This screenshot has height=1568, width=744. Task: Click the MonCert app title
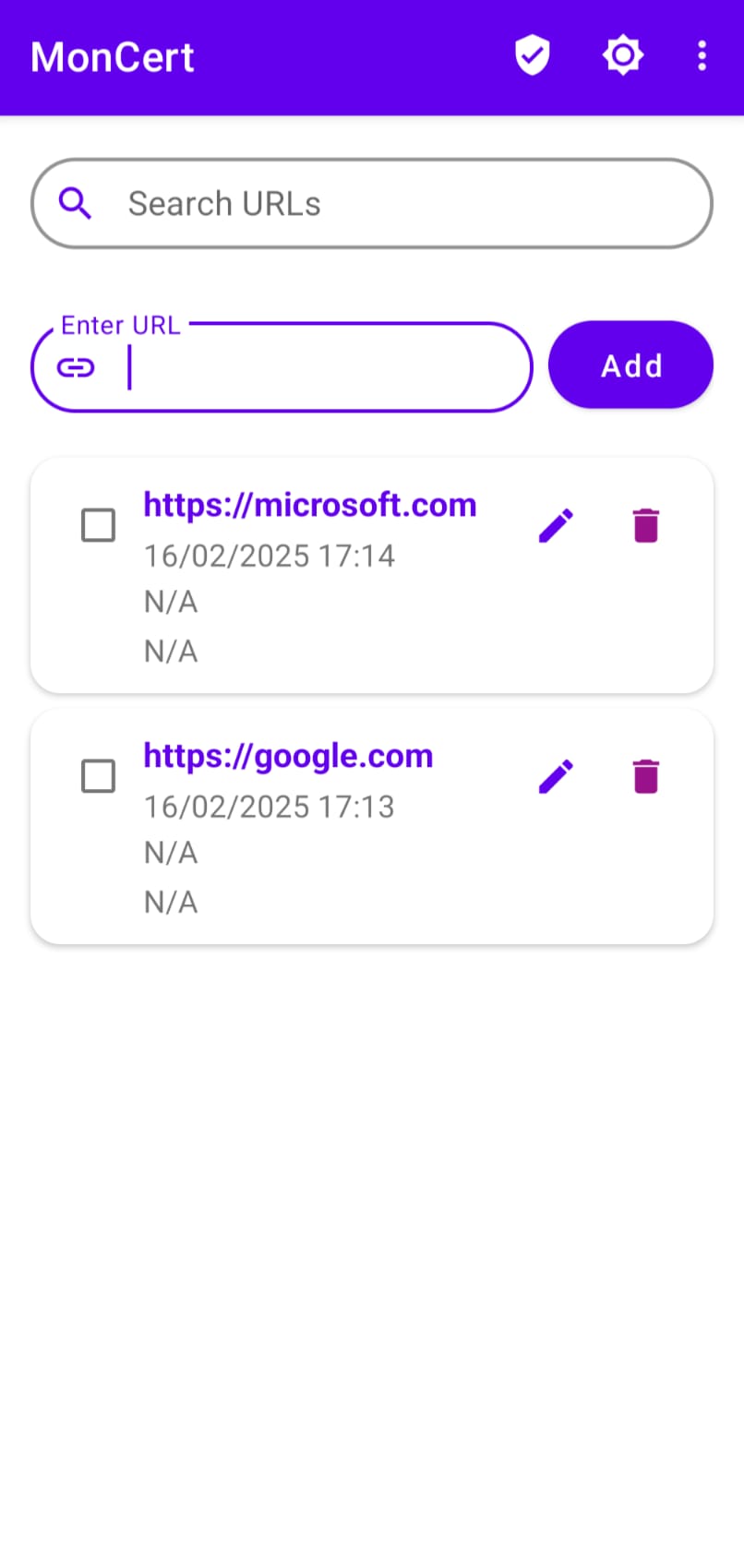tap(112, 55)
